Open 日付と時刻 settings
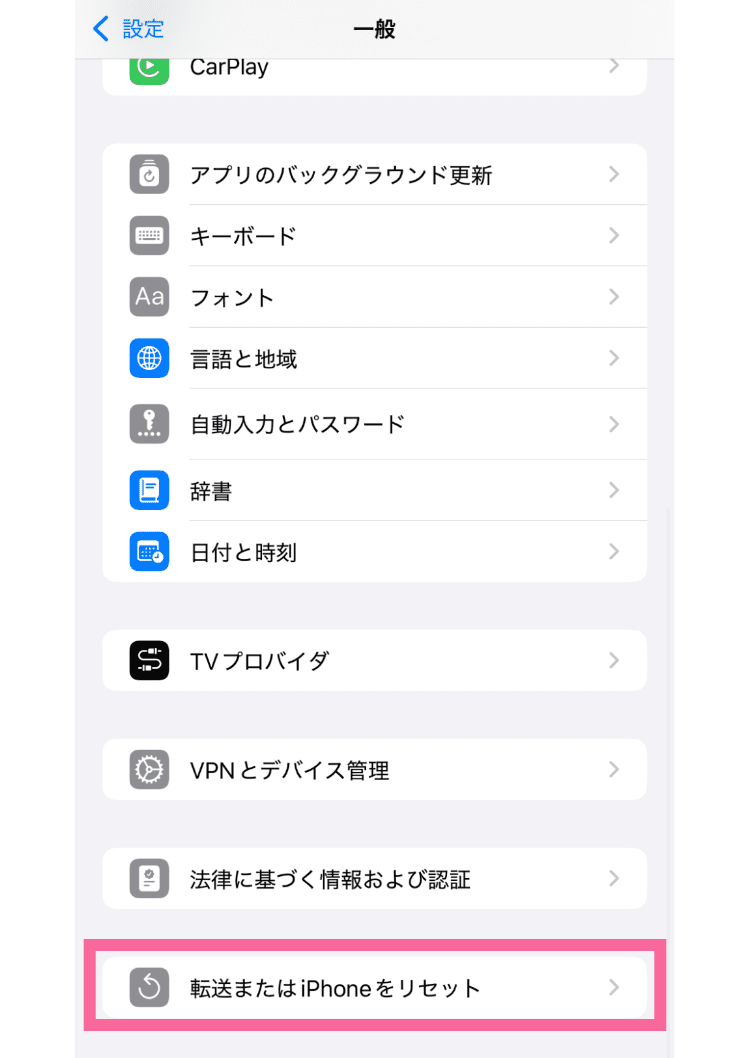Image resolution: width=750 pixels, height=1058 pixels. [374, 551]
